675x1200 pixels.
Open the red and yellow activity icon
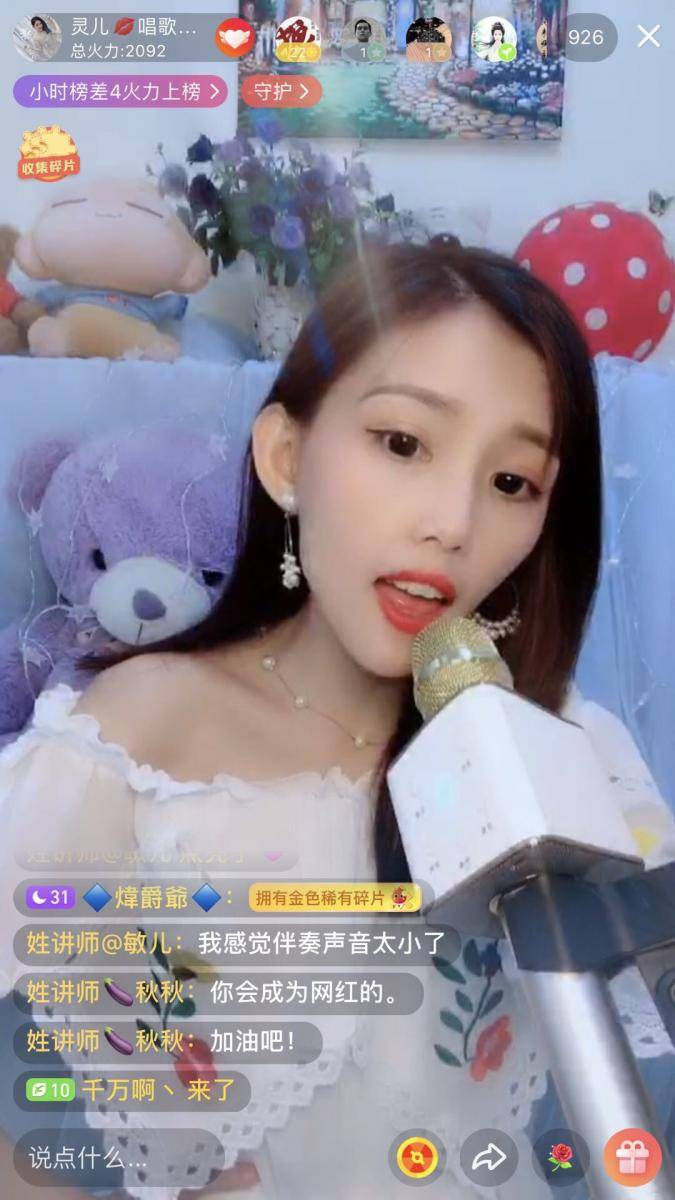(417, 1158)
